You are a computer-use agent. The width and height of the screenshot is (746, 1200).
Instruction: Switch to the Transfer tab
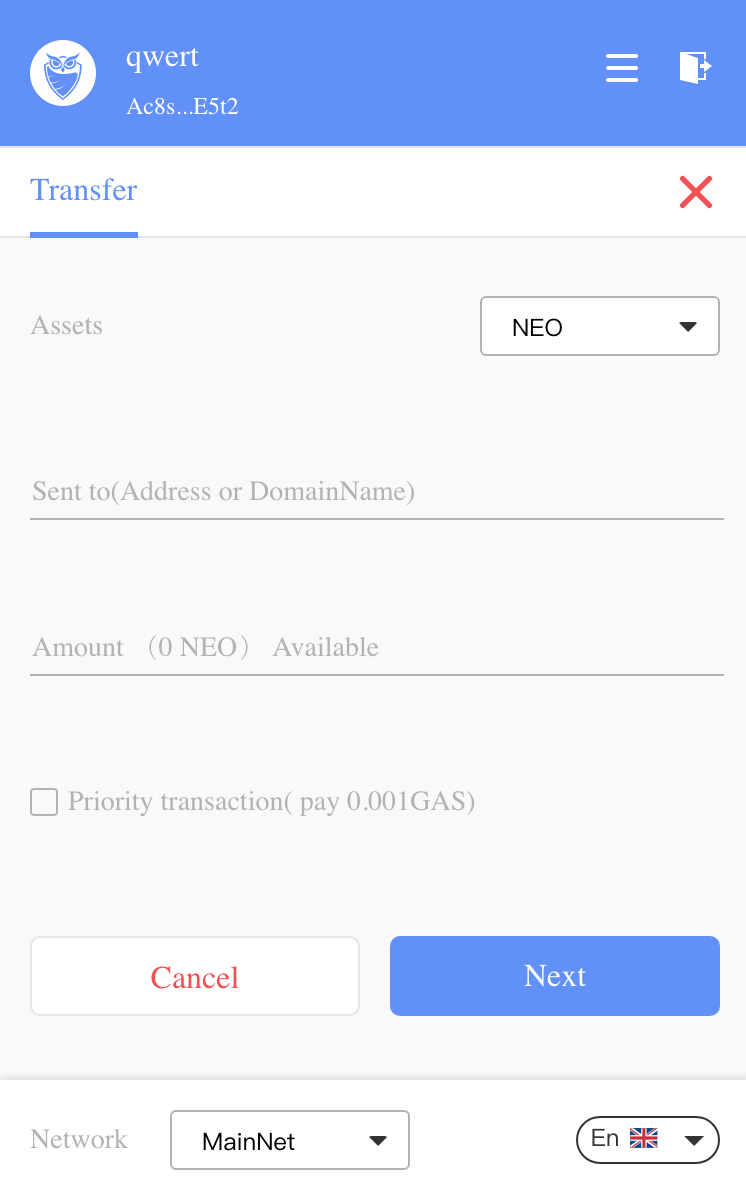[x=84, y=190]
